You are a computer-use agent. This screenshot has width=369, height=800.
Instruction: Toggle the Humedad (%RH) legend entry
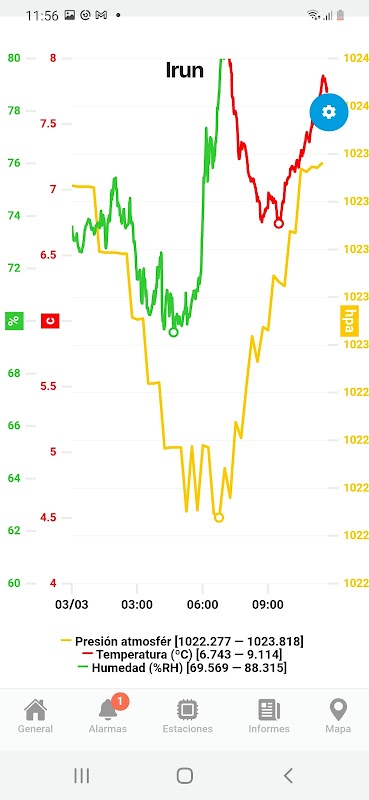pos(182,667)
